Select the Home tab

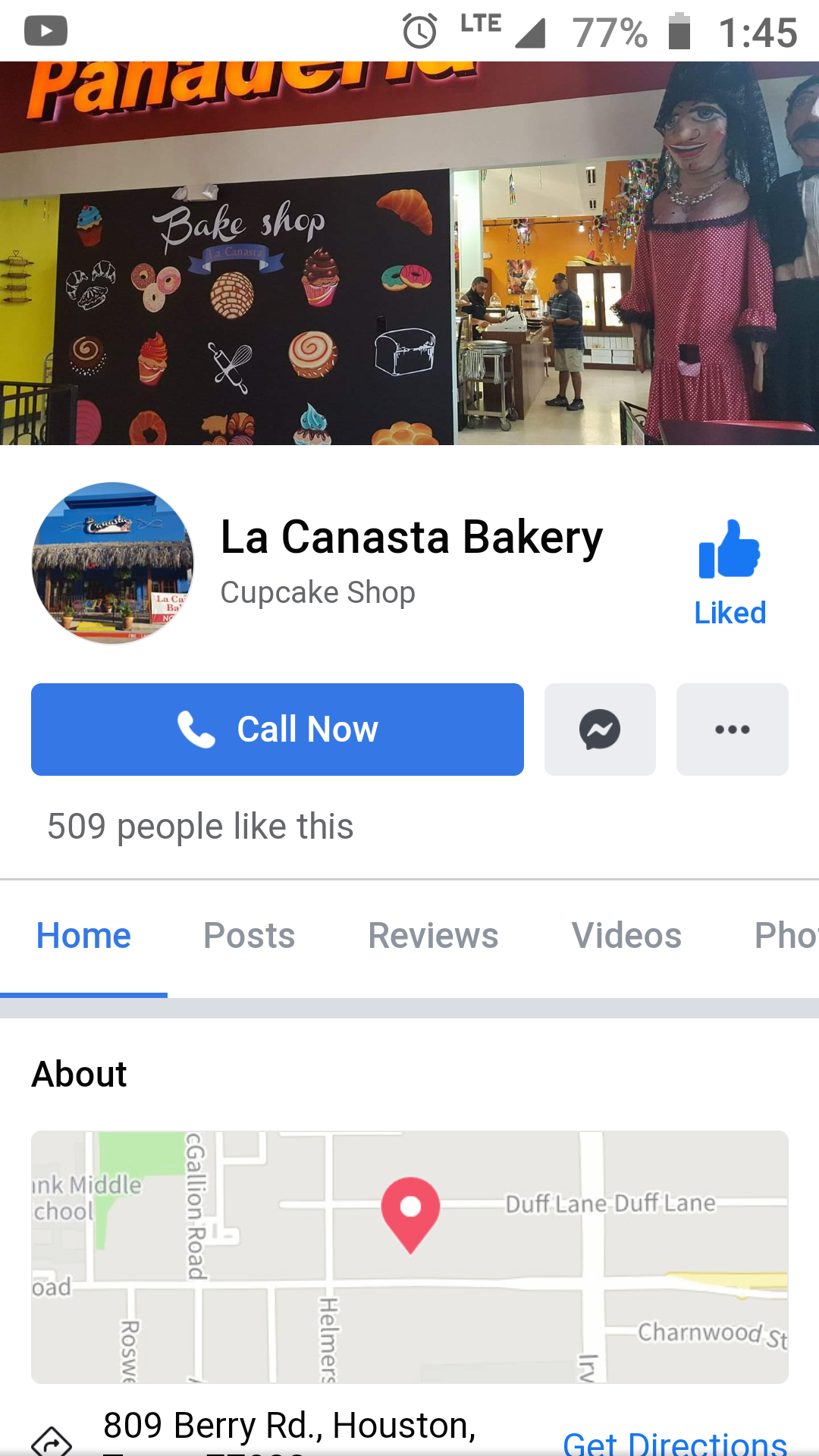pos(83,936)
